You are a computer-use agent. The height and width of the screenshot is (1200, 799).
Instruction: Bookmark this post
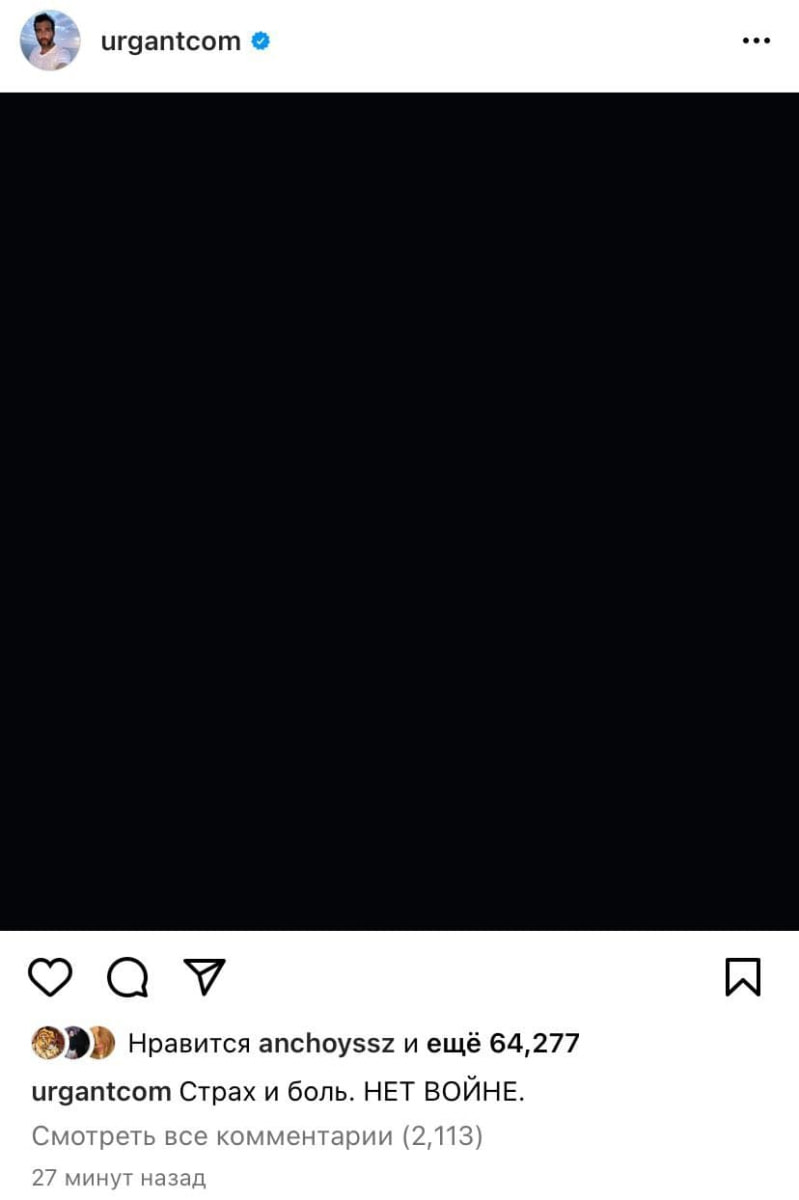pyautogui.click(x=743, y=976)
